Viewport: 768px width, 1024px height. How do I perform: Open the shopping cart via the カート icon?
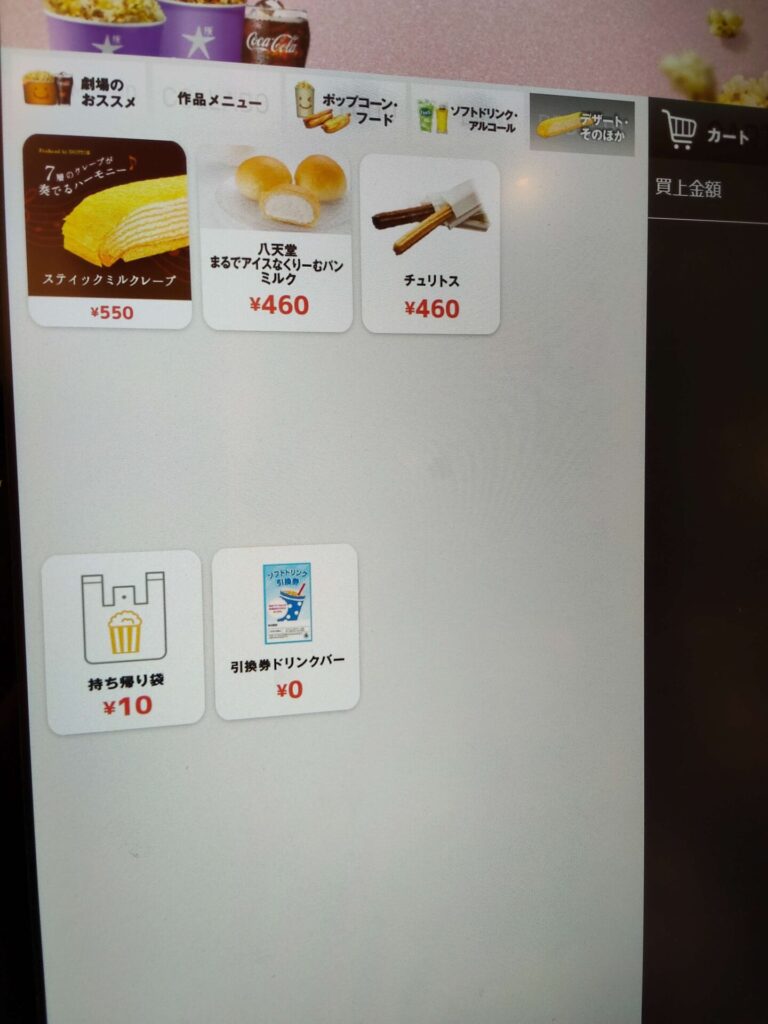pyautogui.click(x=684, y=128)
